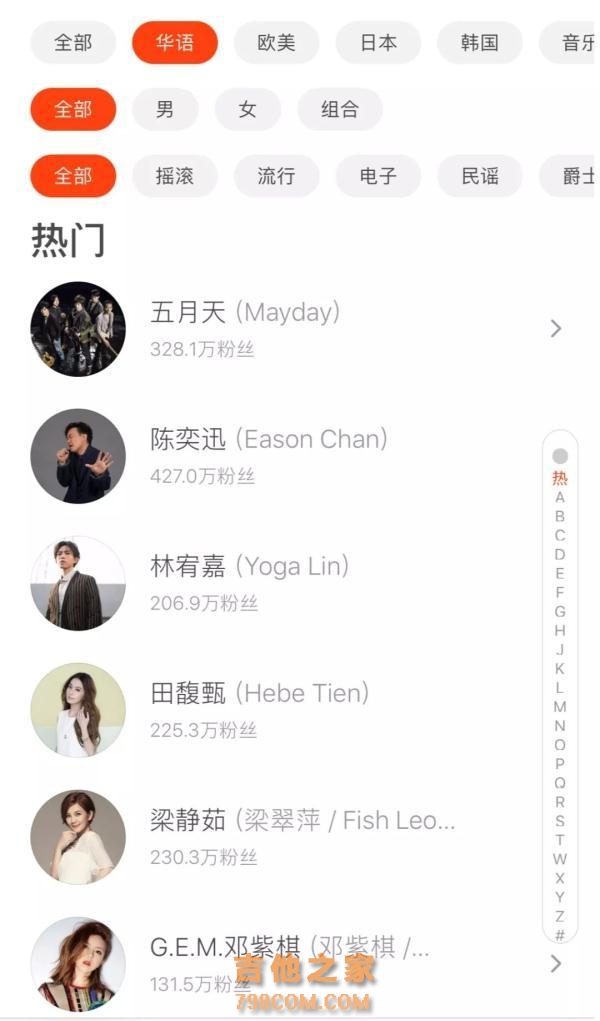The width and height of the screenshot is (600, 1021).
Task: Choose the 流行 genre filter
Action: click(x=276, y=176)
